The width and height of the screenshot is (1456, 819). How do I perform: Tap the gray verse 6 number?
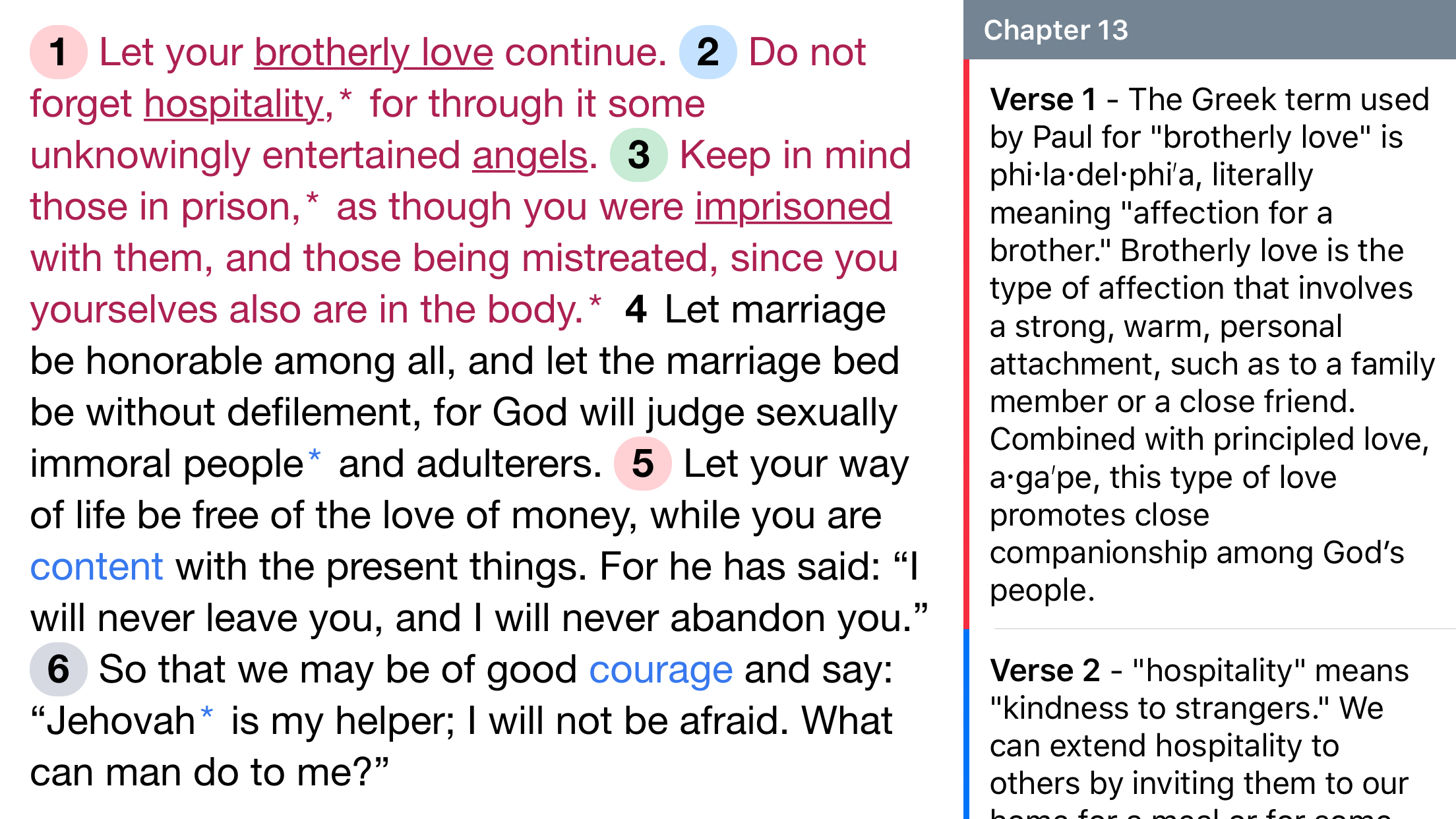58,669
